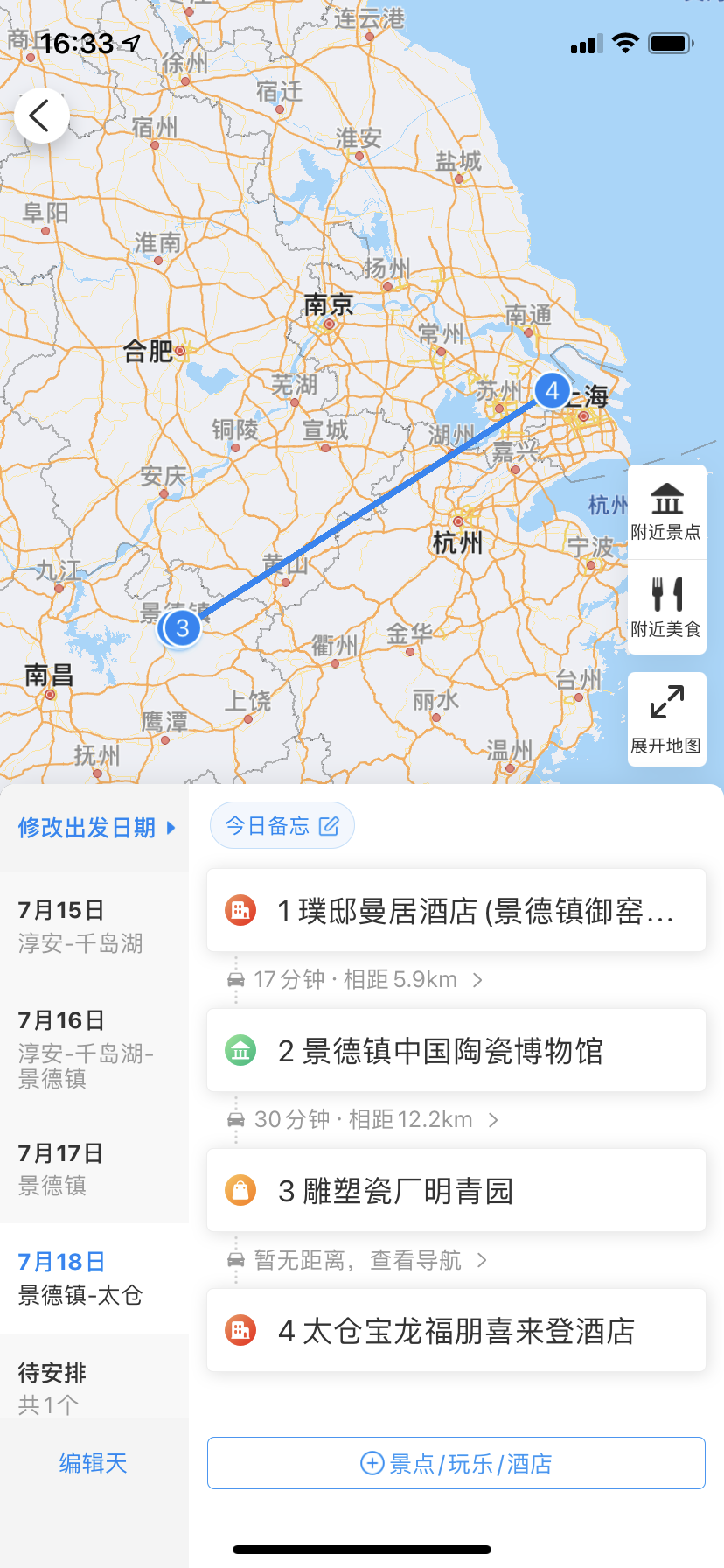Viewport: 724px width, 1568px height.
Task: Show nearby food (附近美食)
Action: click(666, 606)
